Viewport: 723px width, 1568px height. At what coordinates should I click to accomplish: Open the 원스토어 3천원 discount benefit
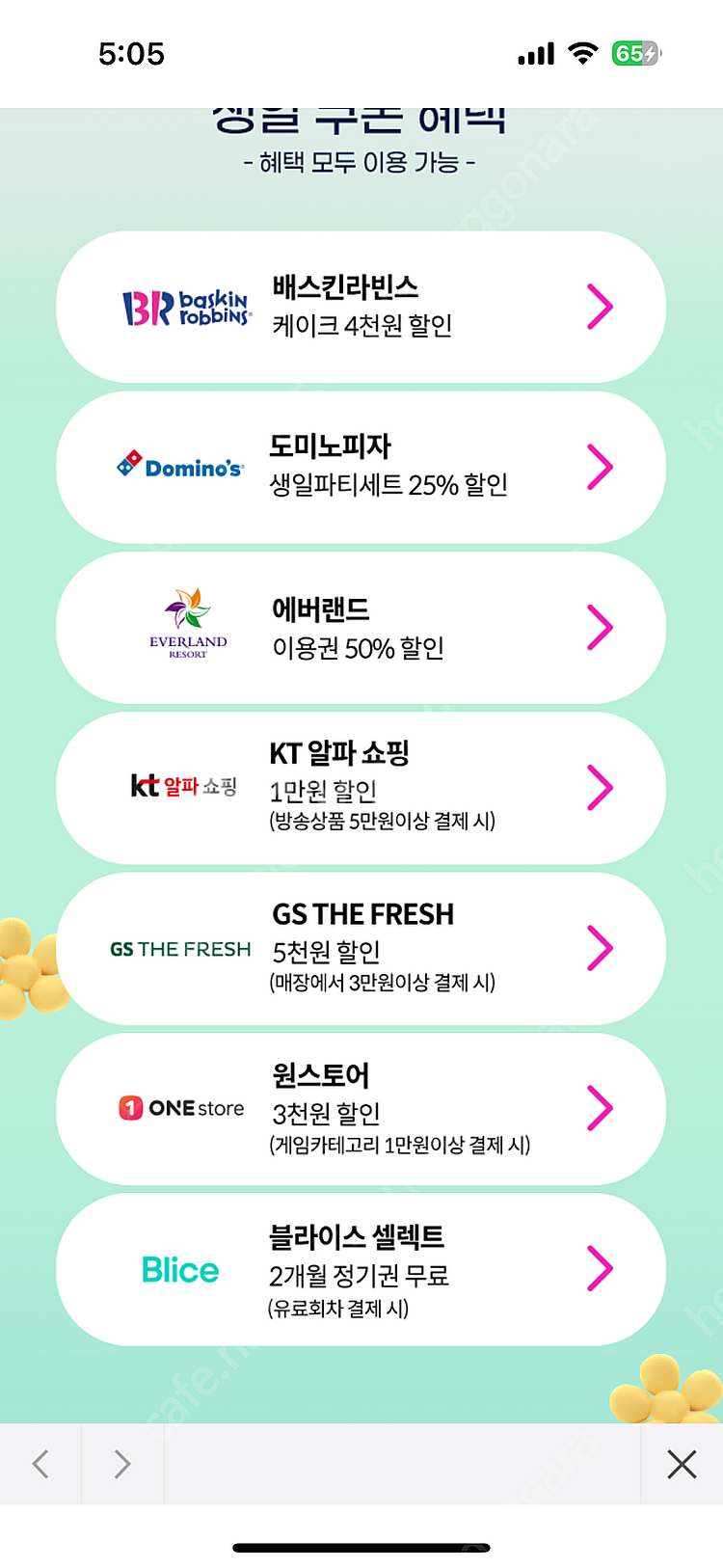pos(361,1109)
